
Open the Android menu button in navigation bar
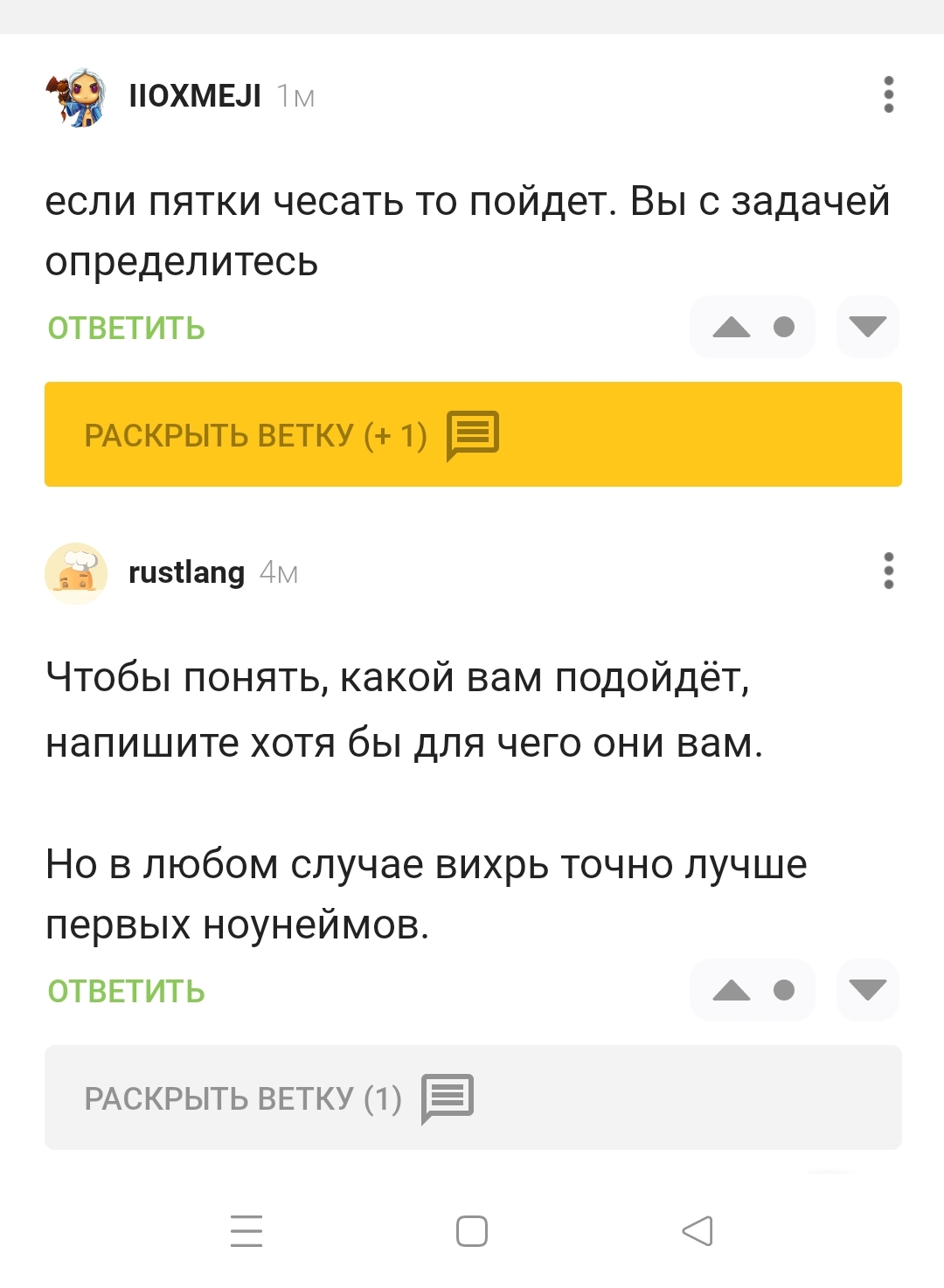point(247,1232)
